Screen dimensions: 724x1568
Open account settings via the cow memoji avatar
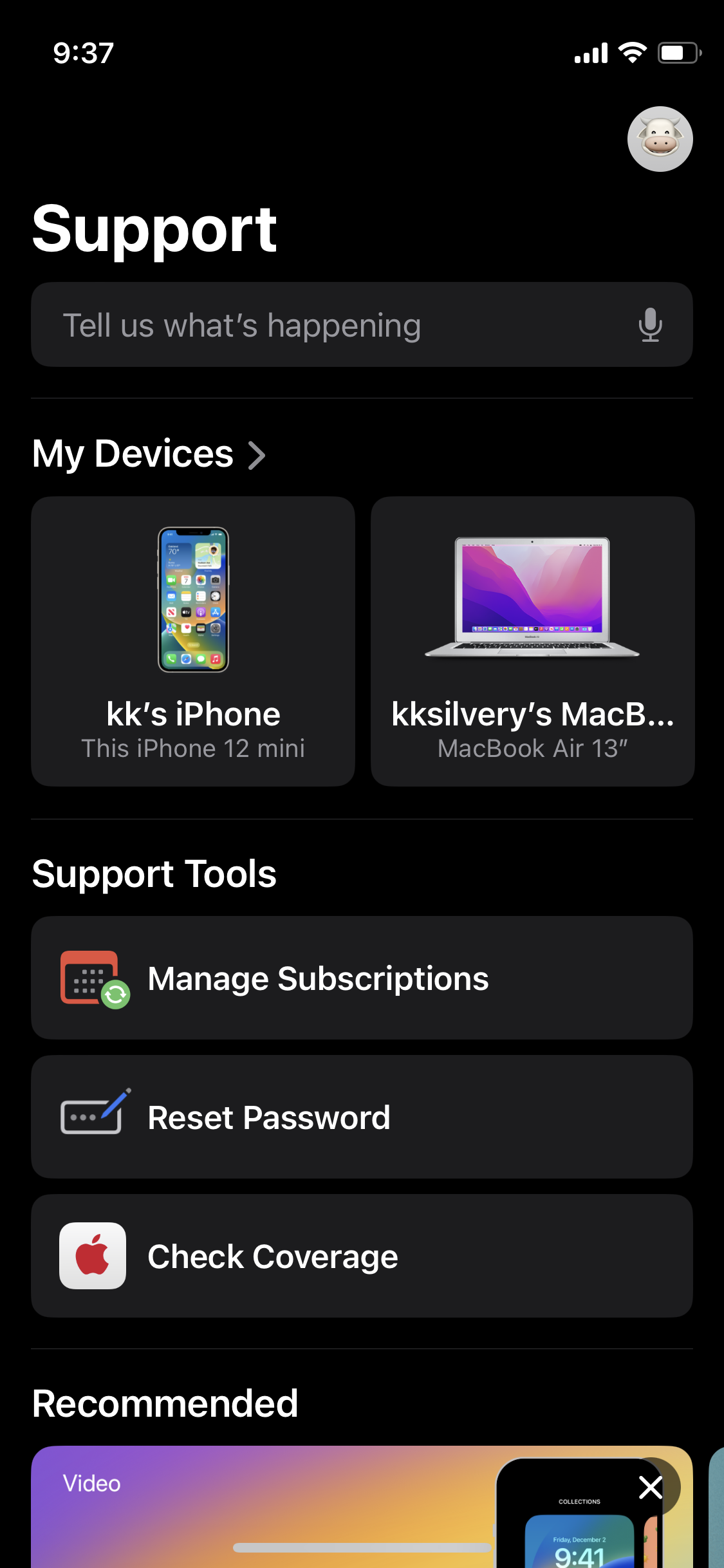point(660,138)
